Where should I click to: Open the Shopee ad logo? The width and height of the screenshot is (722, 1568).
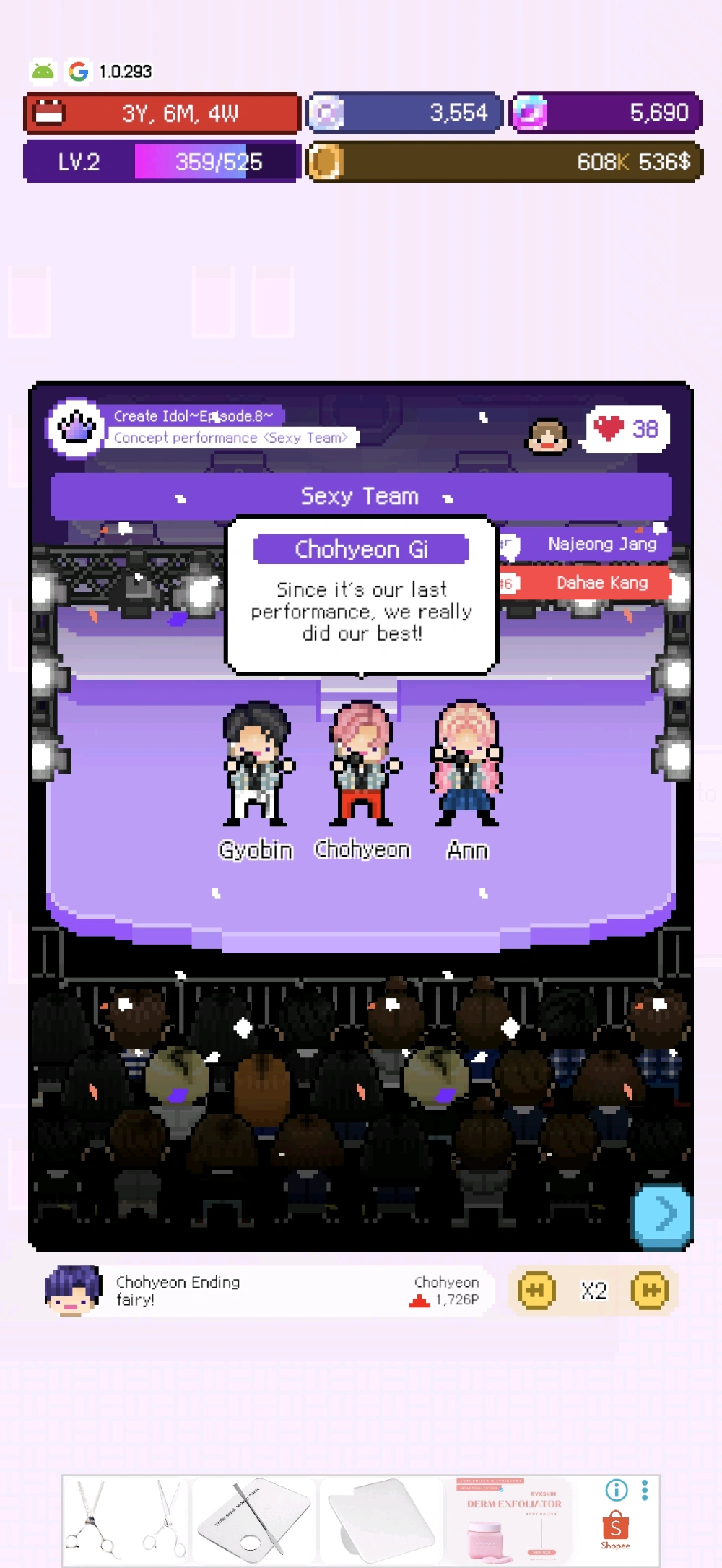tap(615, 1530)
